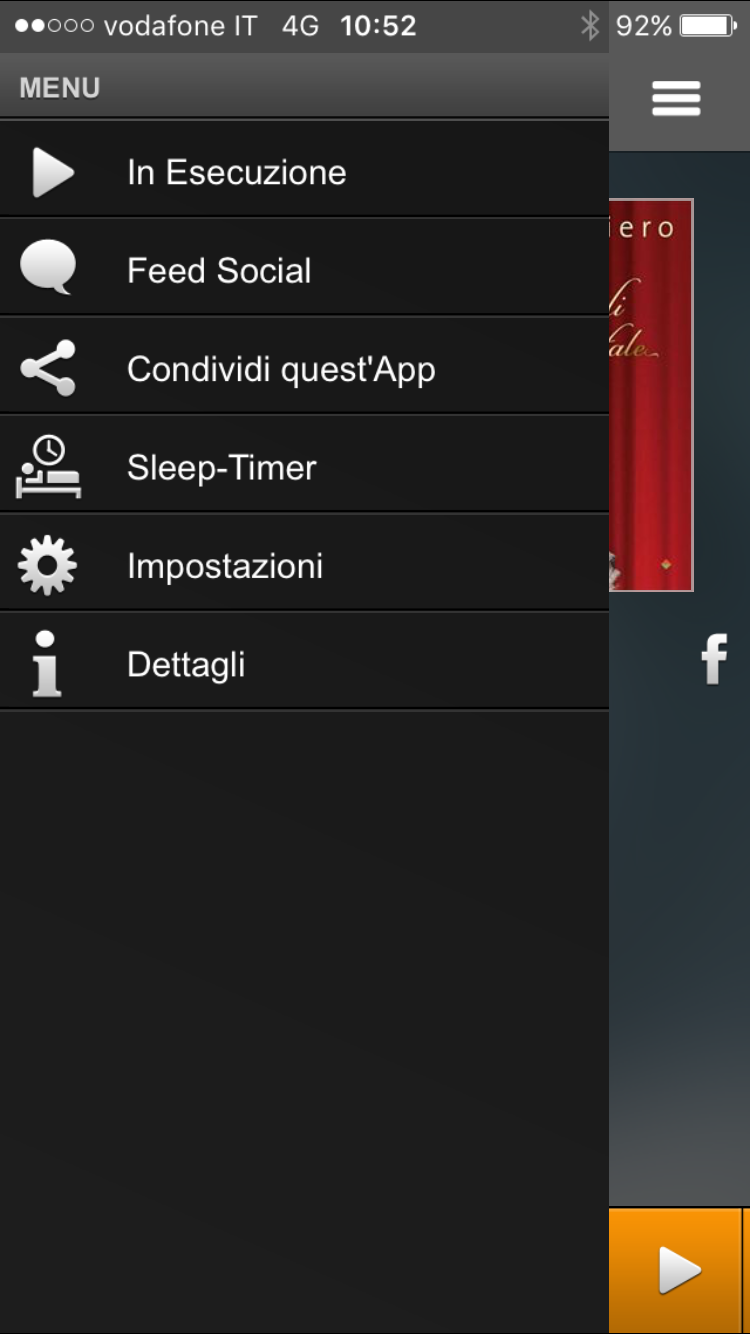Screen dimensions: 750x1334
Task: Tap the Sleep-Timer bed and clock icon
Action: (x=47, y=465)
